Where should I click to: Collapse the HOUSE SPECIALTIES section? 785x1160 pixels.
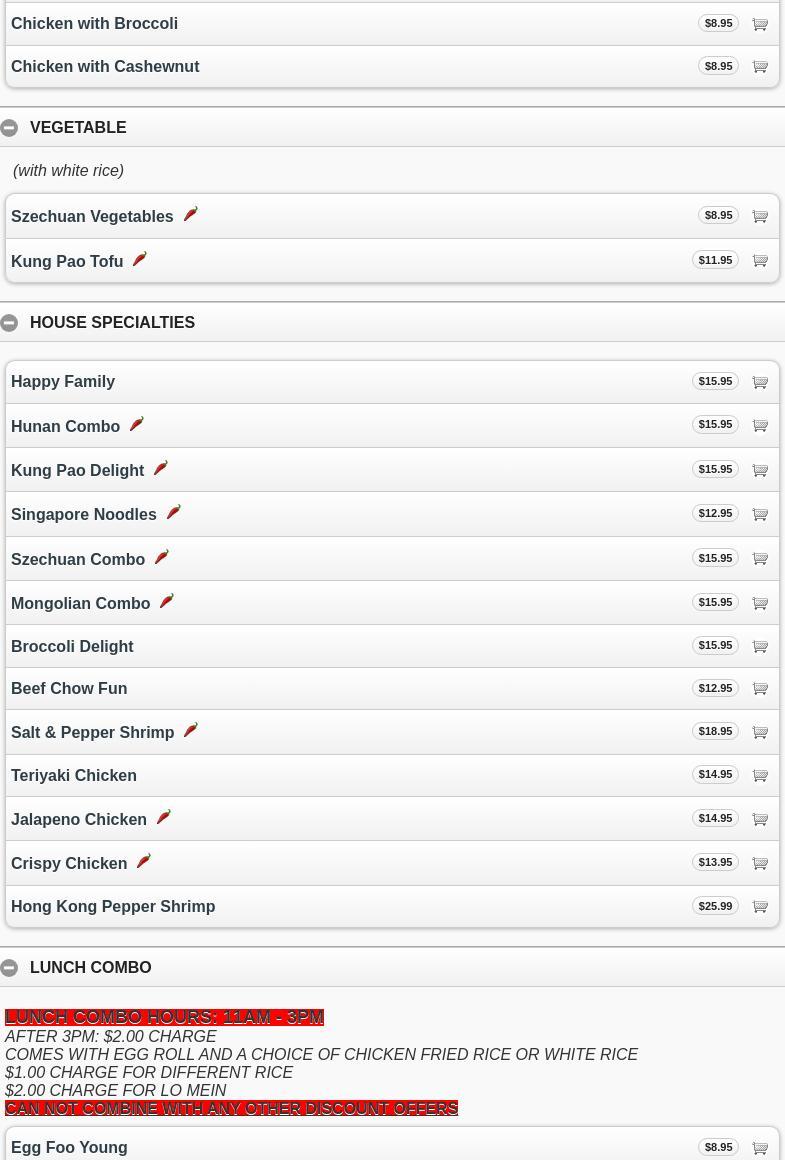(x=10, y=323)
